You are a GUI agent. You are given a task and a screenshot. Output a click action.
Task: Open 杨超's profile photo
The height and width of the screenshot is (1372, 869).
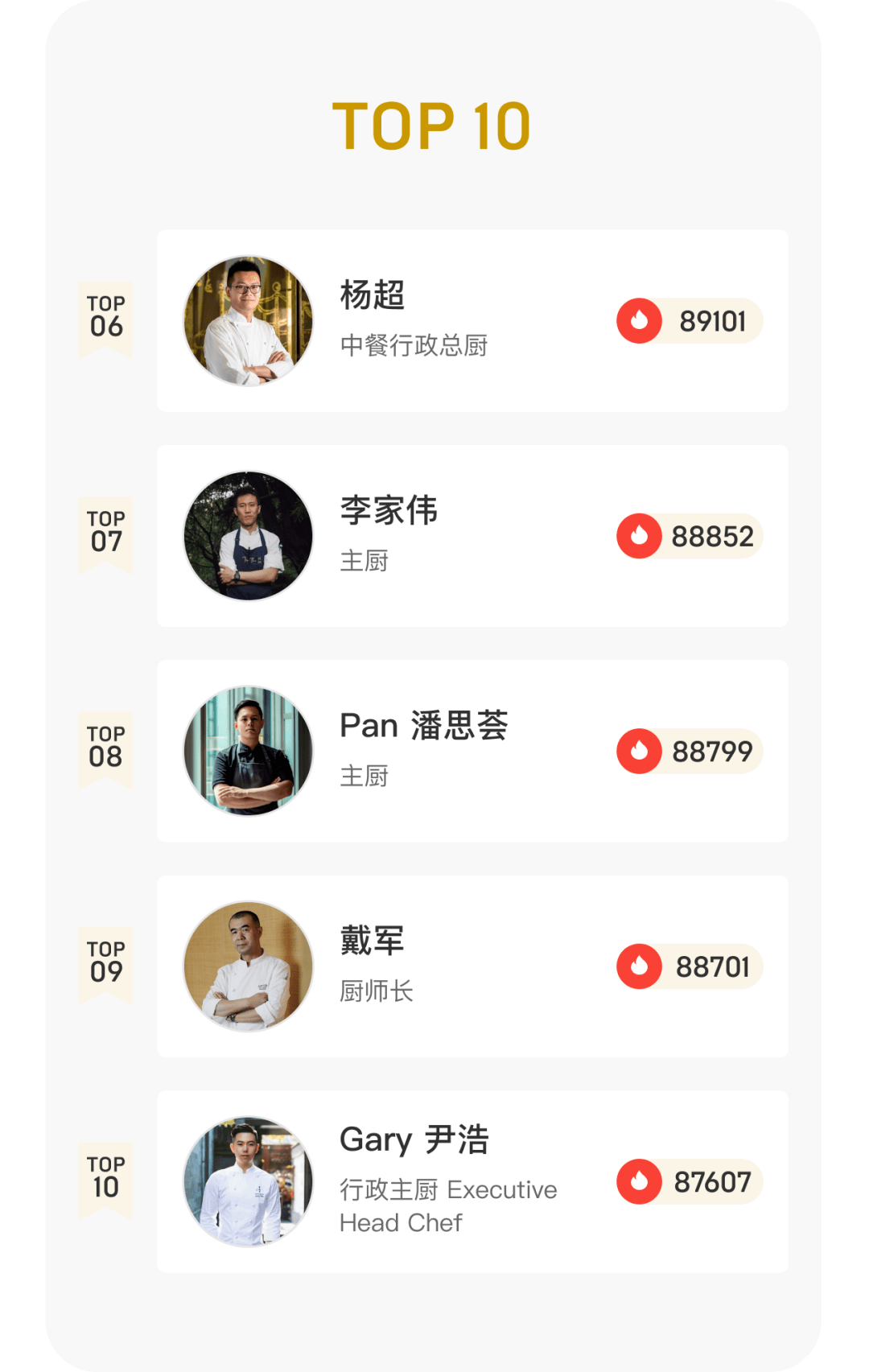click(x=249, y=320)
